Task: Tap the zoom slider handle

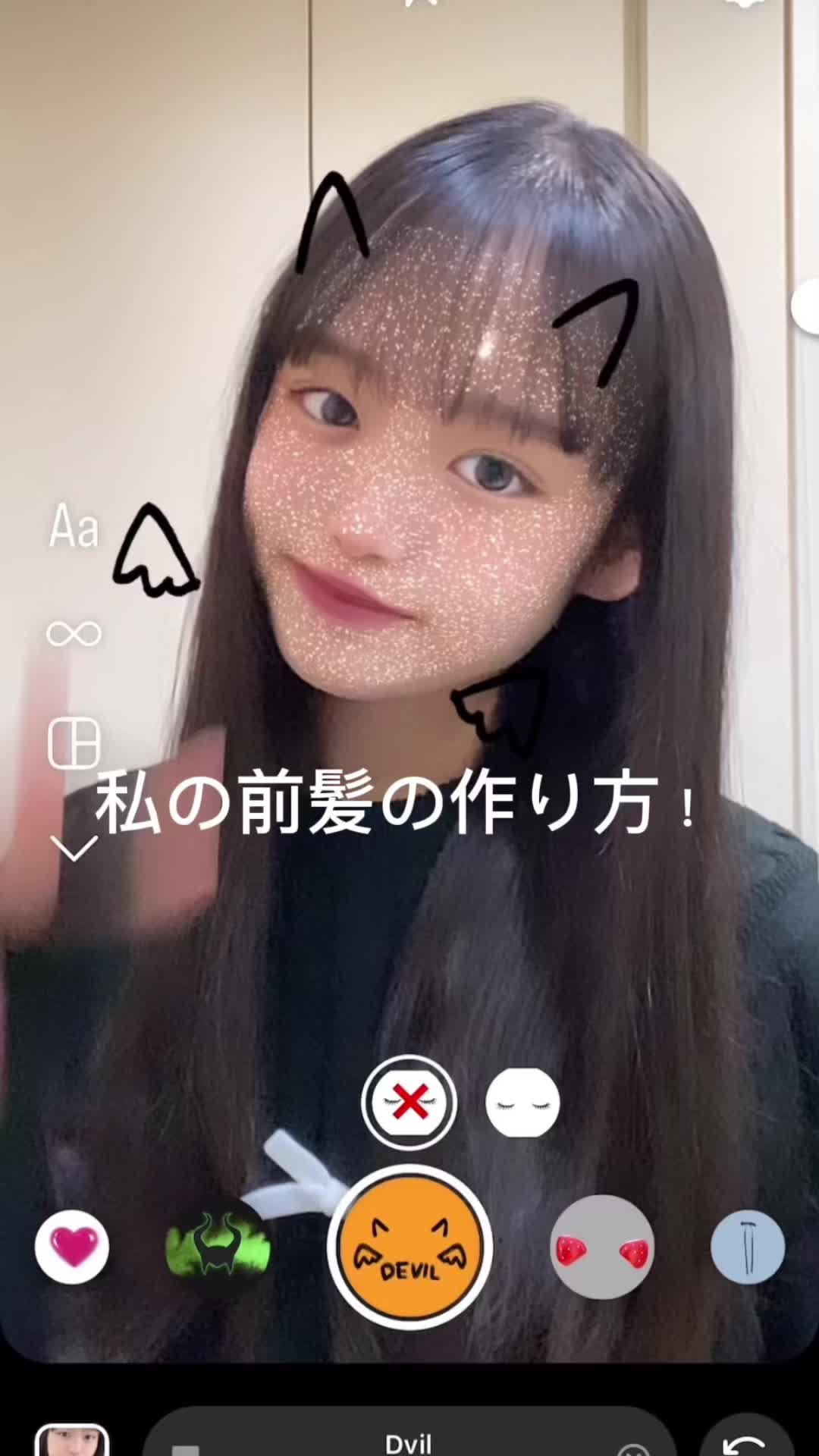Action: (805, 305)
